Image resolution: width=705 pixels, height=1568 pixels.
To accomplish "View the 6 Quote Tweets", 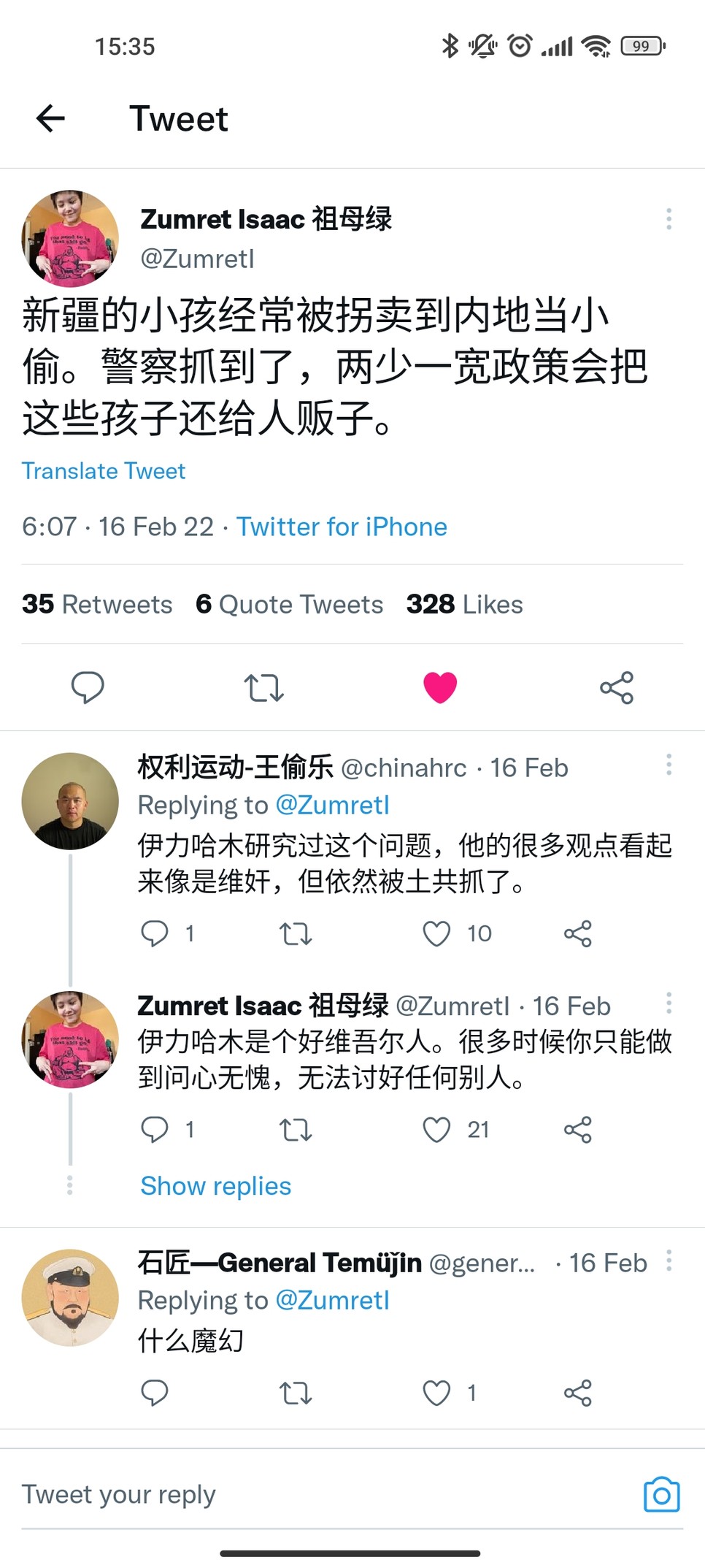I will (x=289, y=604).
